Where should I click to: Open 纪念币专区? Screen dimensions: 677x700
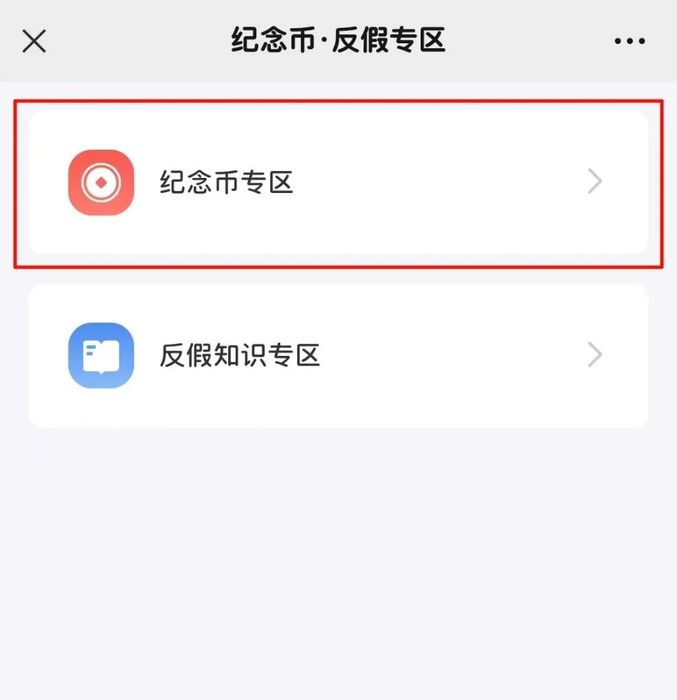pyautogui.click(x=337, y=182)
